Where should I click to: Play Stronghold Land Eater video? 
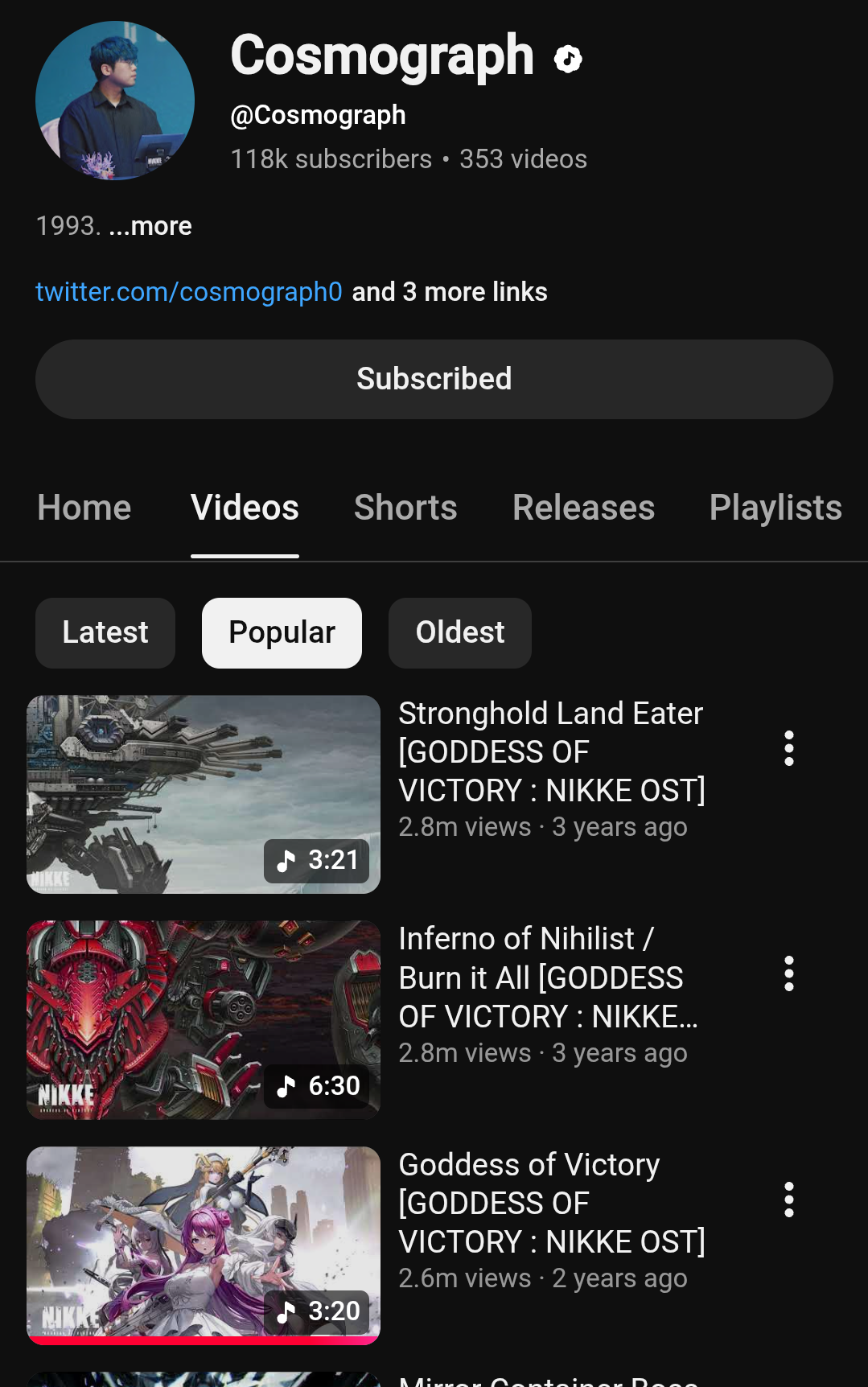[204, 794]
